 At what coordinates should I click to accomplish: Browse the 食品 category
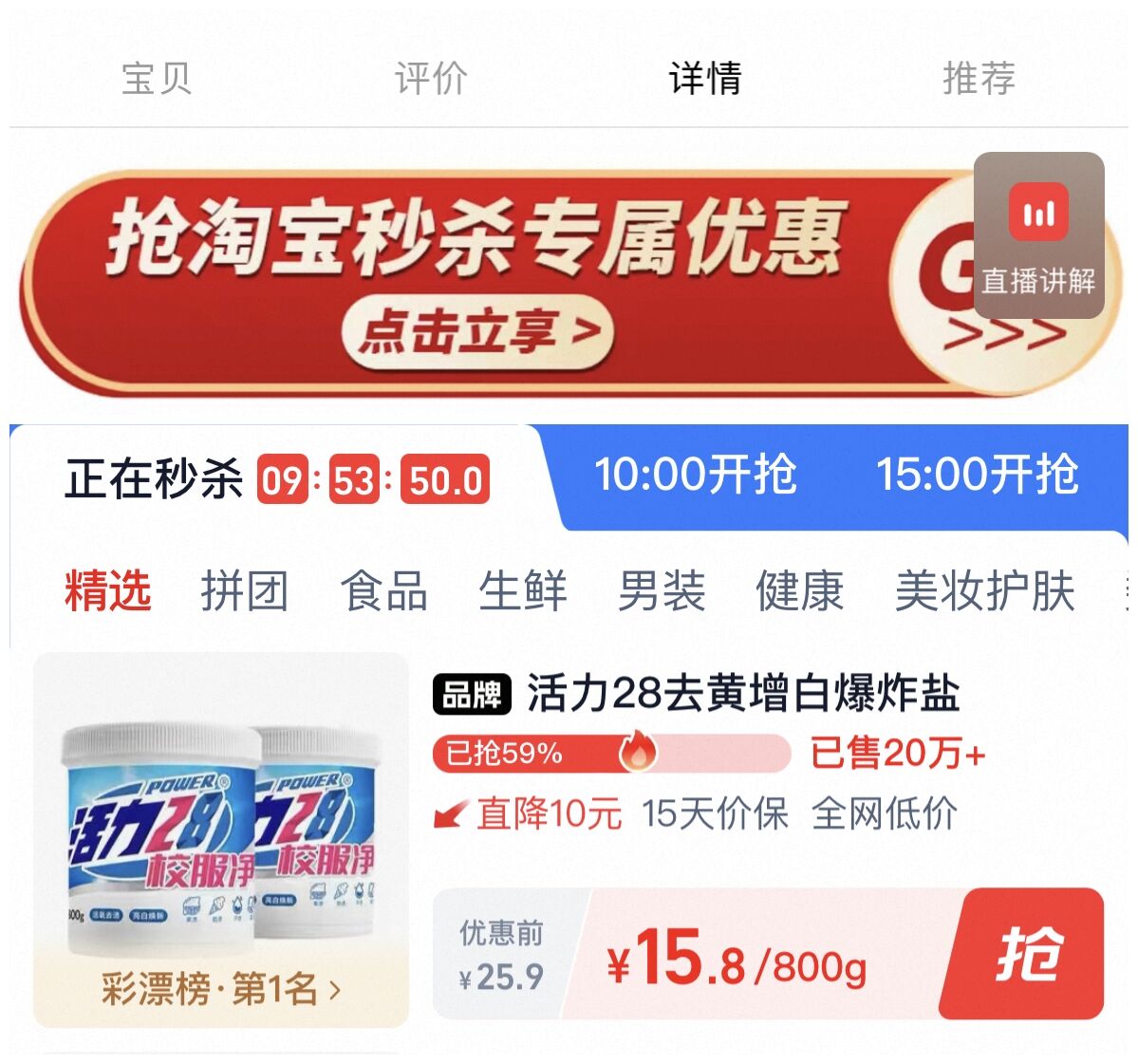(384, 590)
